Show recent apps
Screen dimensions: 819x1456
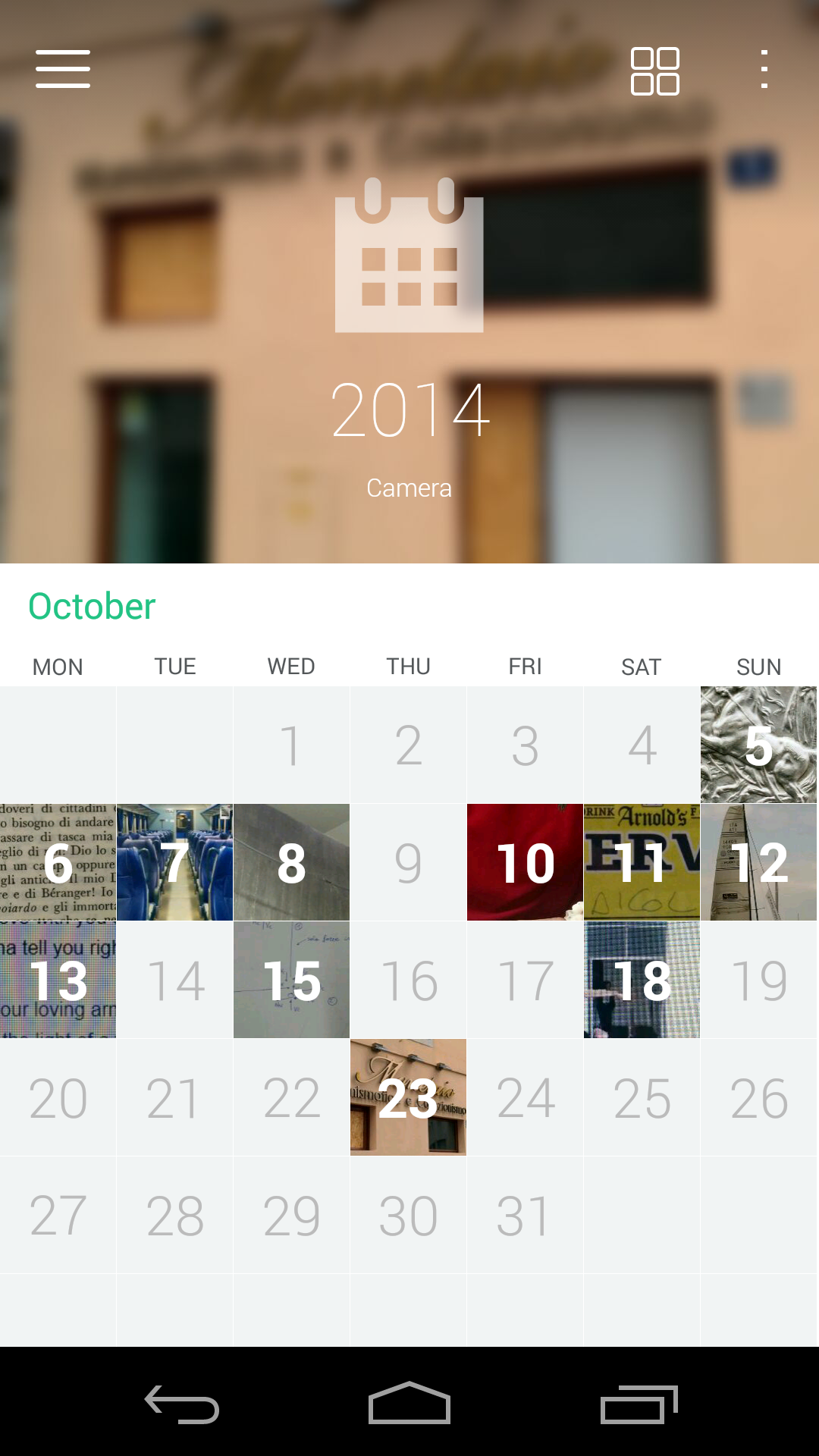click(639, 1404)
